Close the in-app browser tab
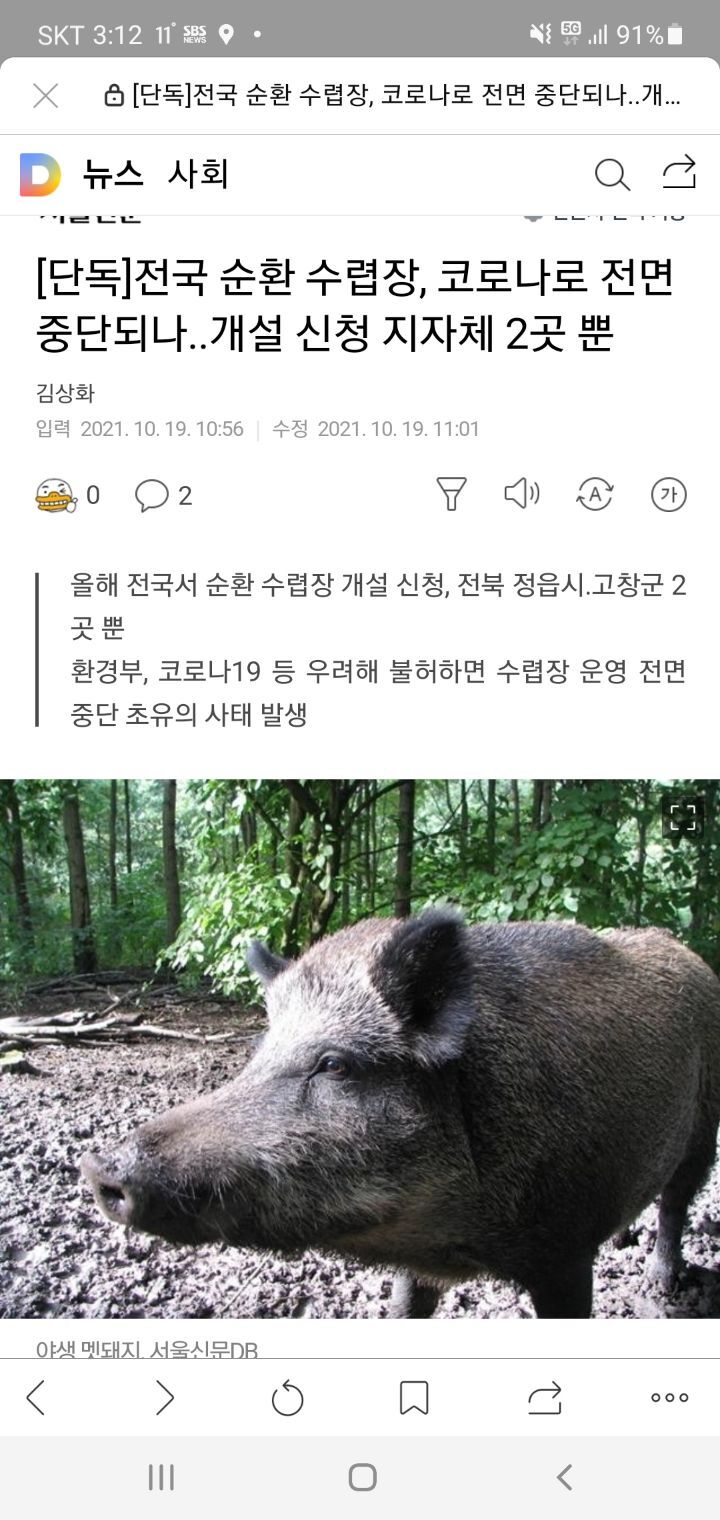Screen dimensions: 720x1520 [x=45, y=96]
